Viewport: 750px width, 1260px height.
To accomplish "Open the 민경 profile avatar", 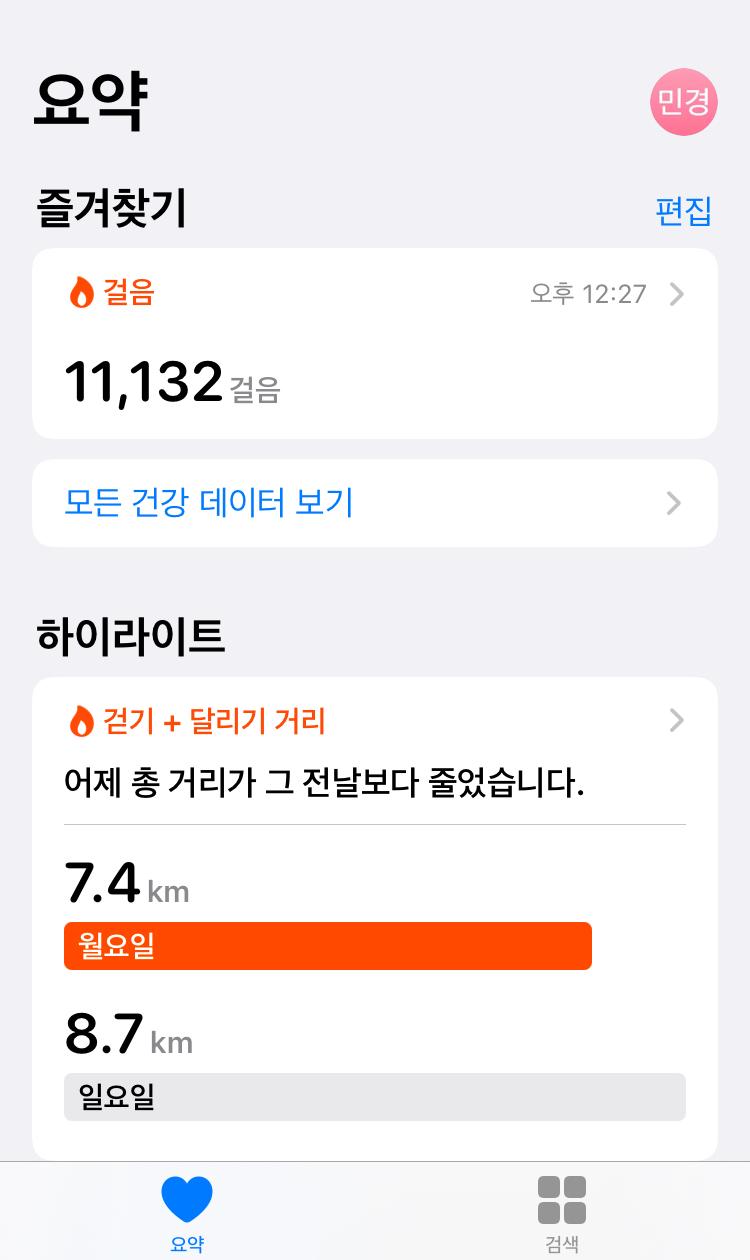I will [x=684, y=101].
